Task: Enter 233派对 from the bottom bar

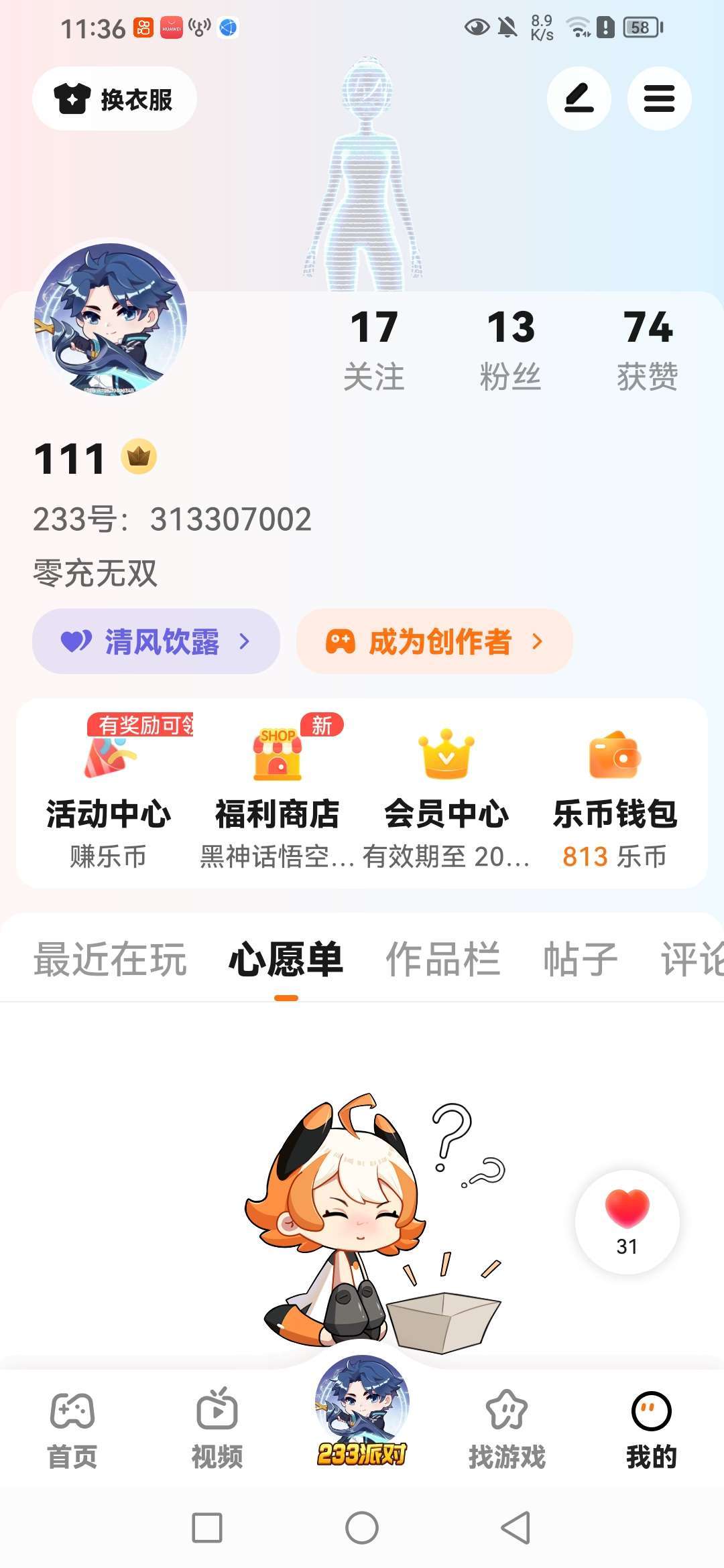Action: click(362, 1415)
